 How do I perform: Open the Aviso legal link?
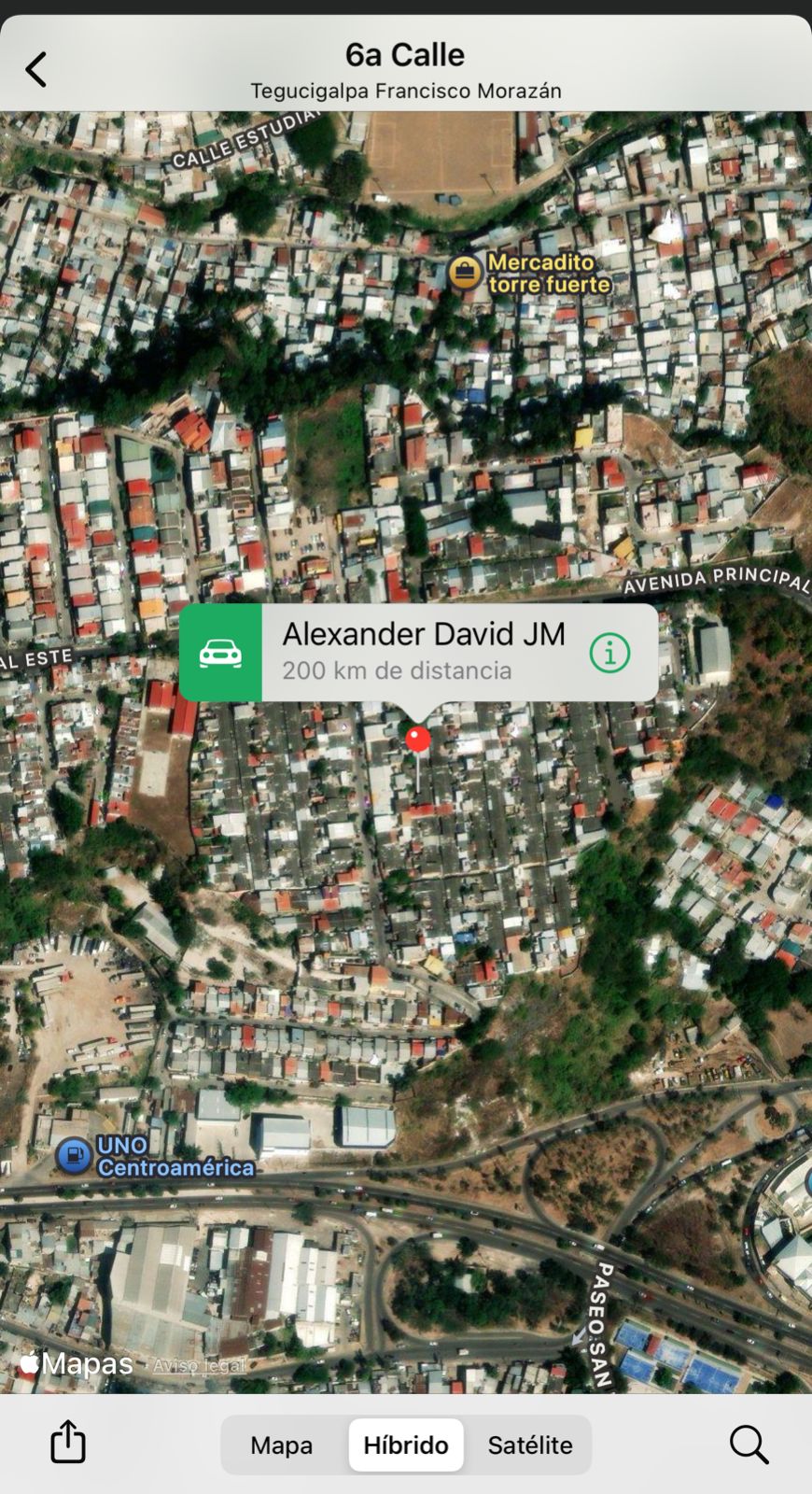coord(198,1365)
